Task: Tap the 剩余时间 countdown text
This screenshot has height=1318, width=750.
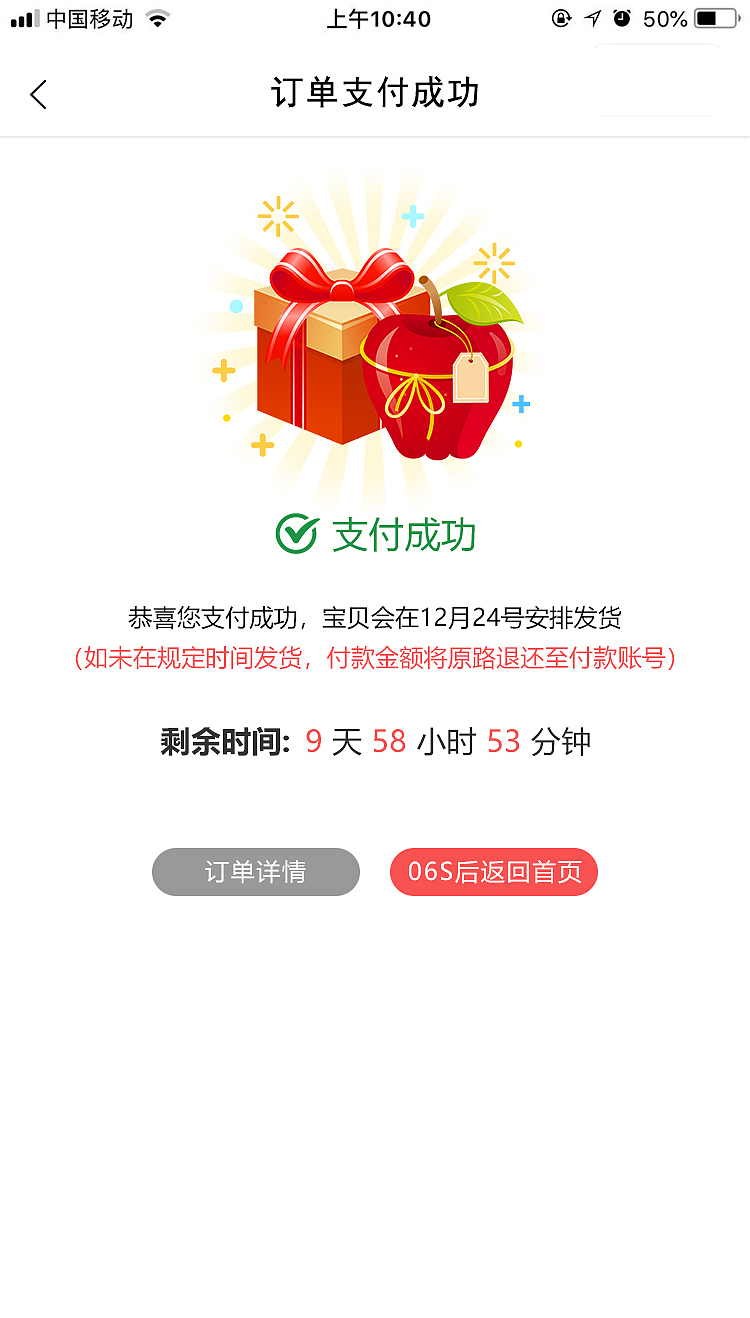Action: [x=222, y=741]
